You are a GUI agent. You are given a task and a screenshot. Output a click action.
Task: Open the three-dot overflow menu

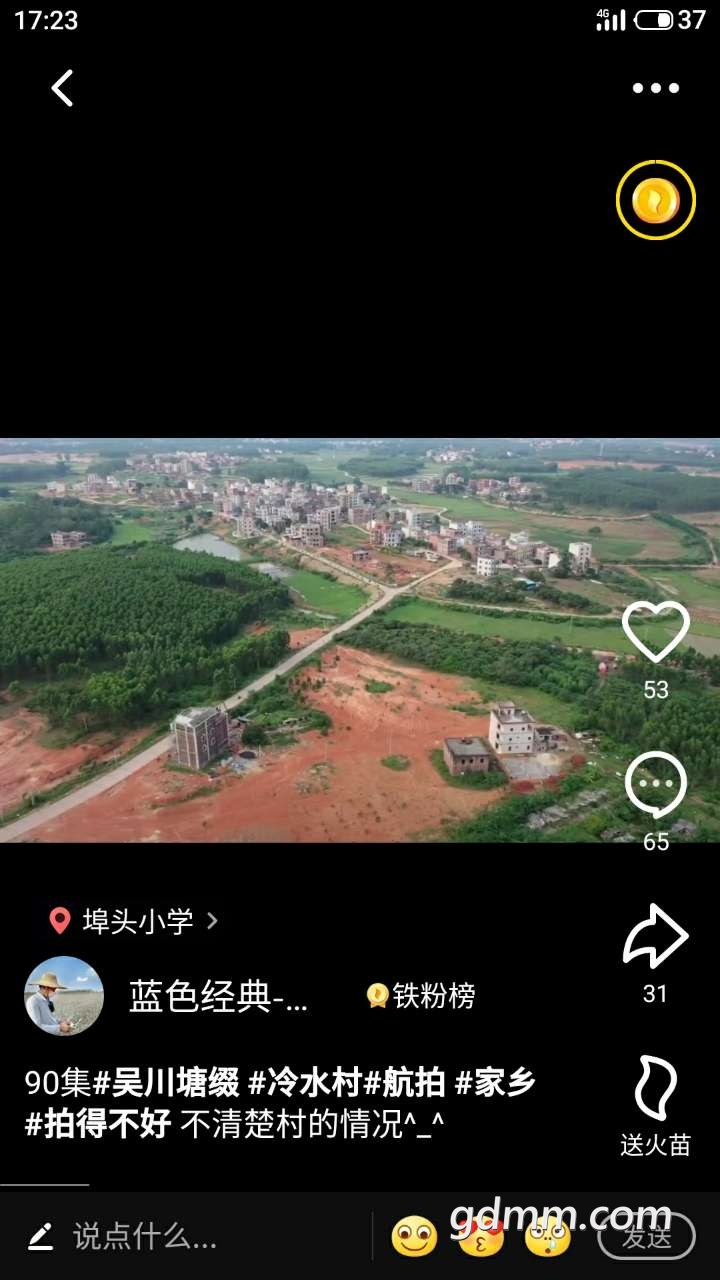click(x=655, y=88)
